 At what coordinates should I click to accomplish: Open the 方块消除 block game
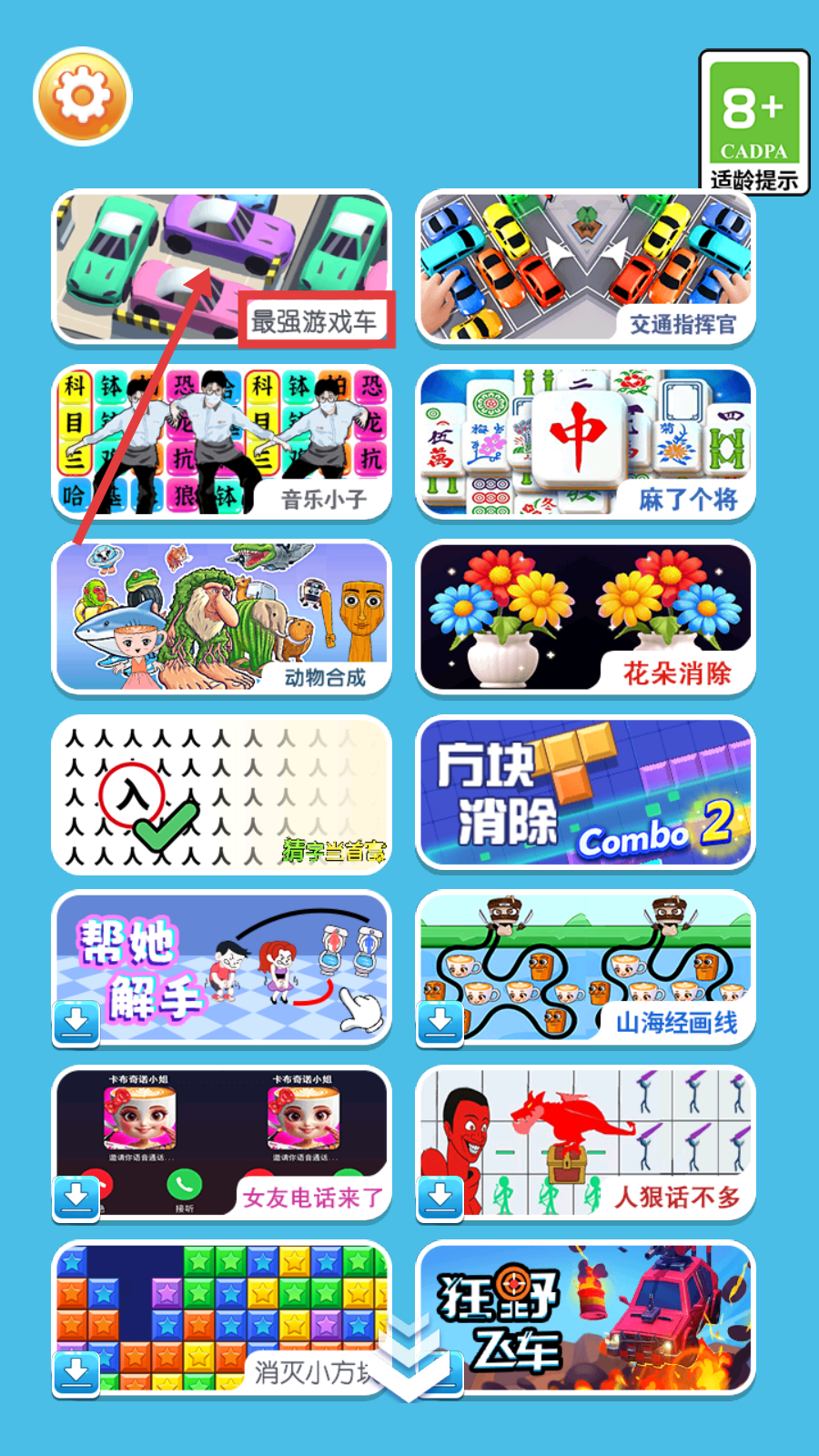(585, 794)
